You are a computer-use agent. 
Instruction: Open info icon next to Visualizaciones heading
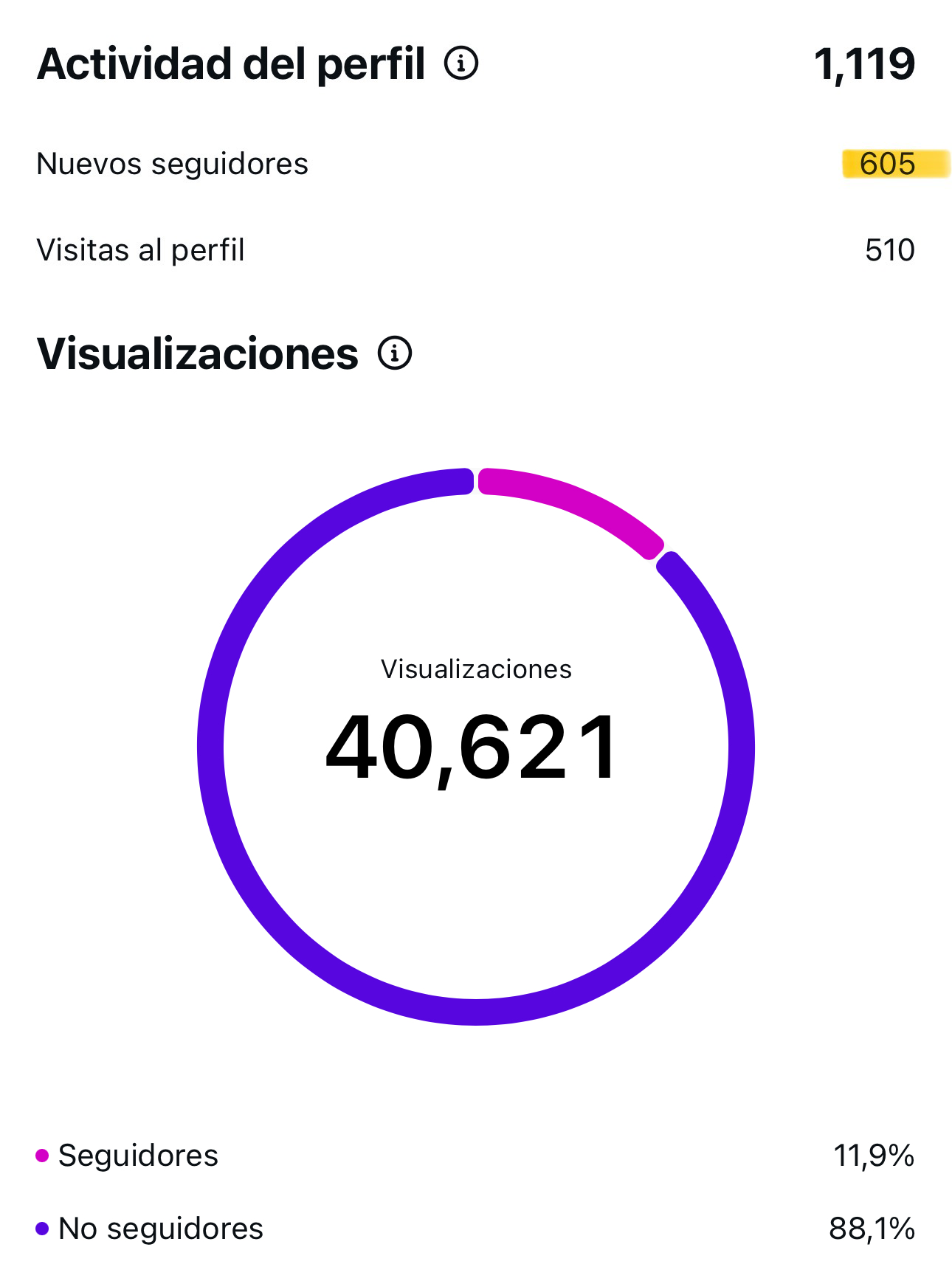395,353
